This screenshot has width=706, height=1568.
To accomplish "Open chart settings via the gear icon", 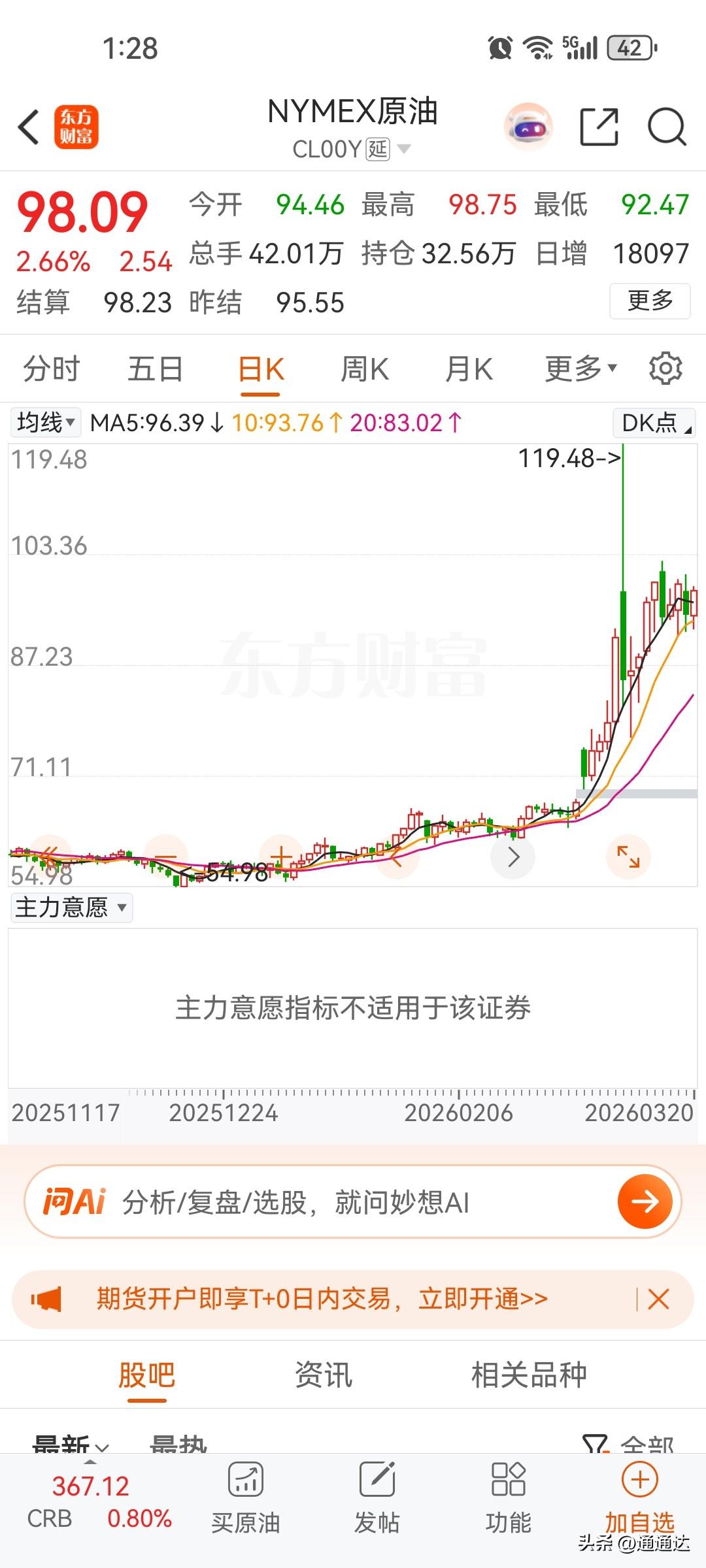I will point(666,369).
